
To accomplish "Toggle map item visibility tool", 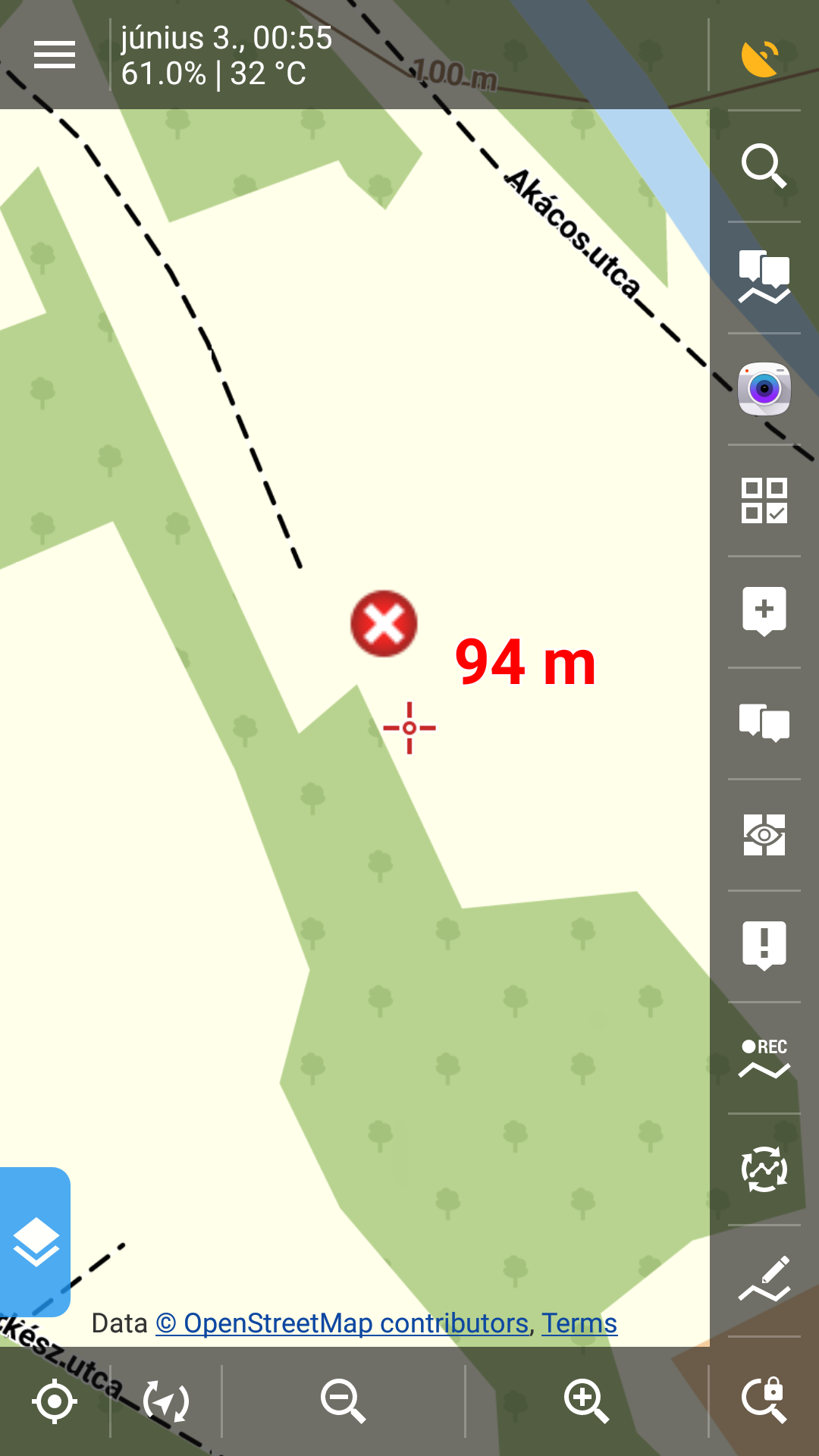I will tap(764, 834).
